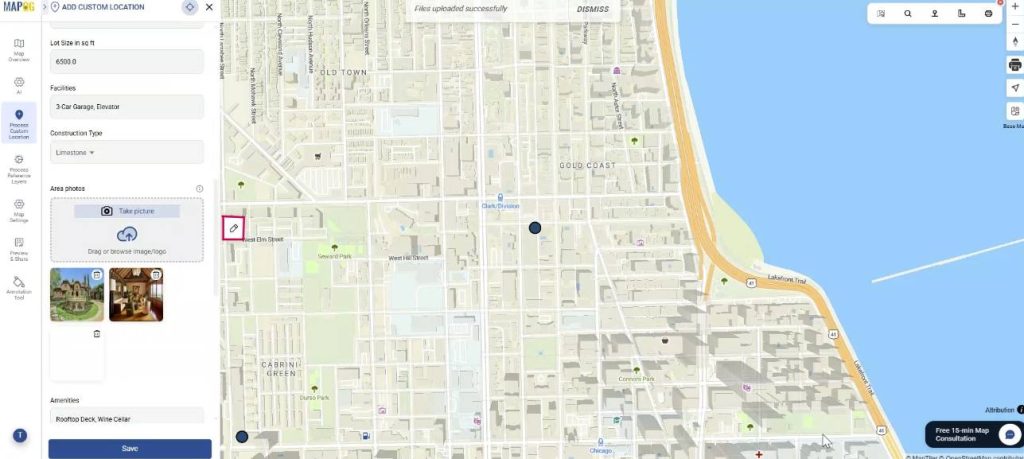Open Map Overview in the sidebar
Screen dimensions: 1024x459
(19, 50)
